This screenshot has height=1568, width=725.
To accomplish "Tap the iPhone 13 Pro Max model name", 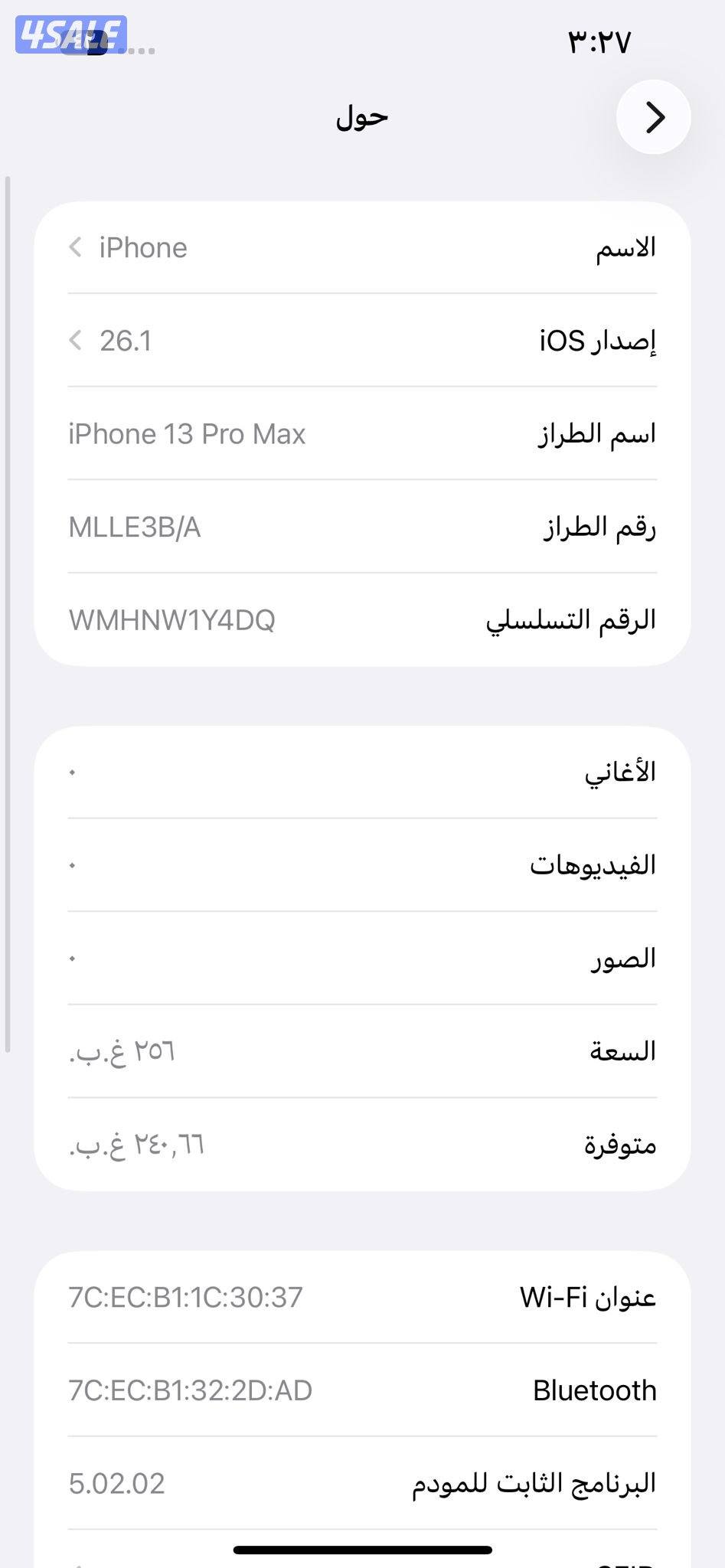I will coord(186,433).
